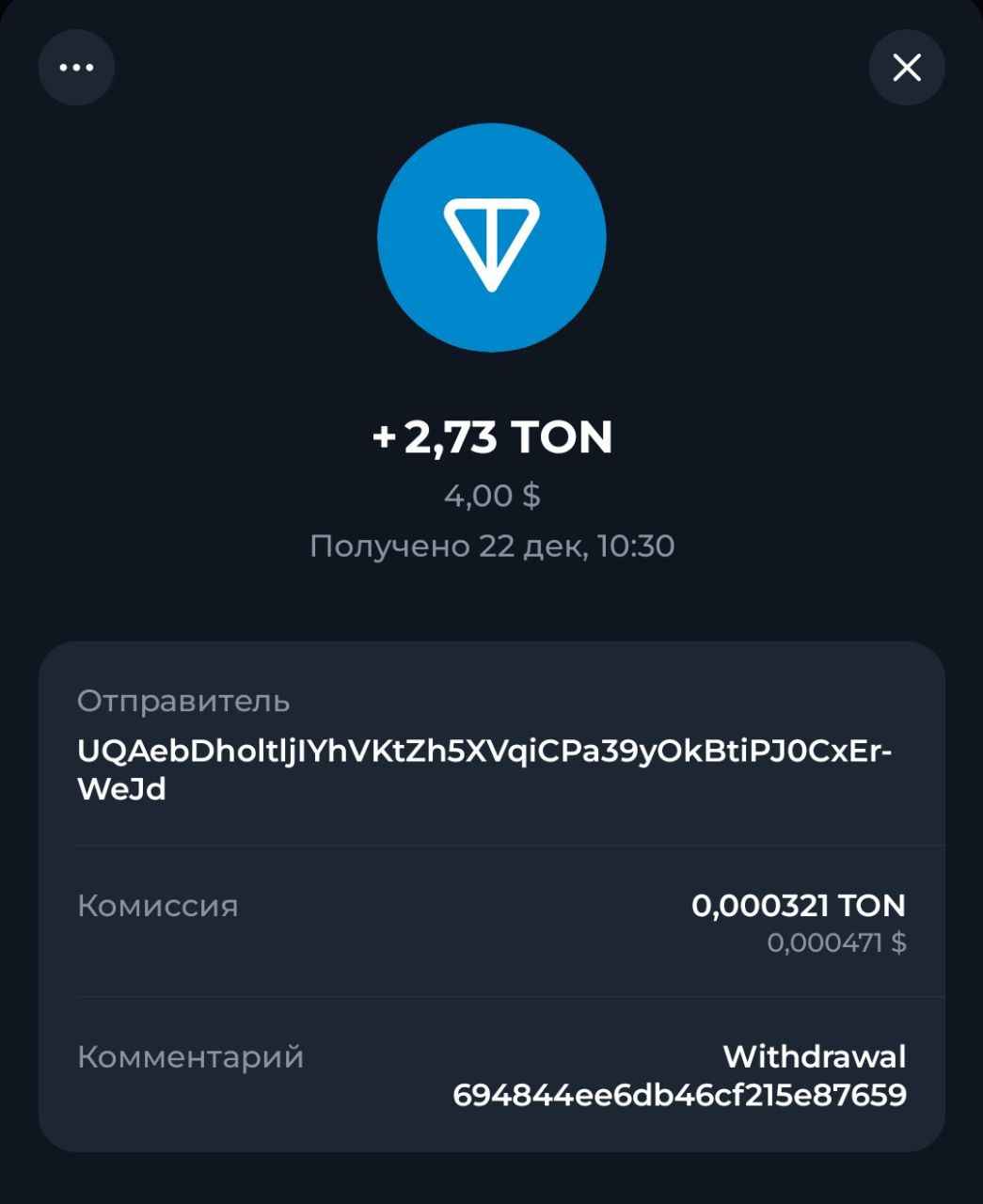Close the transaction details sheet
983x1204 pixels.
tap(906, 68)
